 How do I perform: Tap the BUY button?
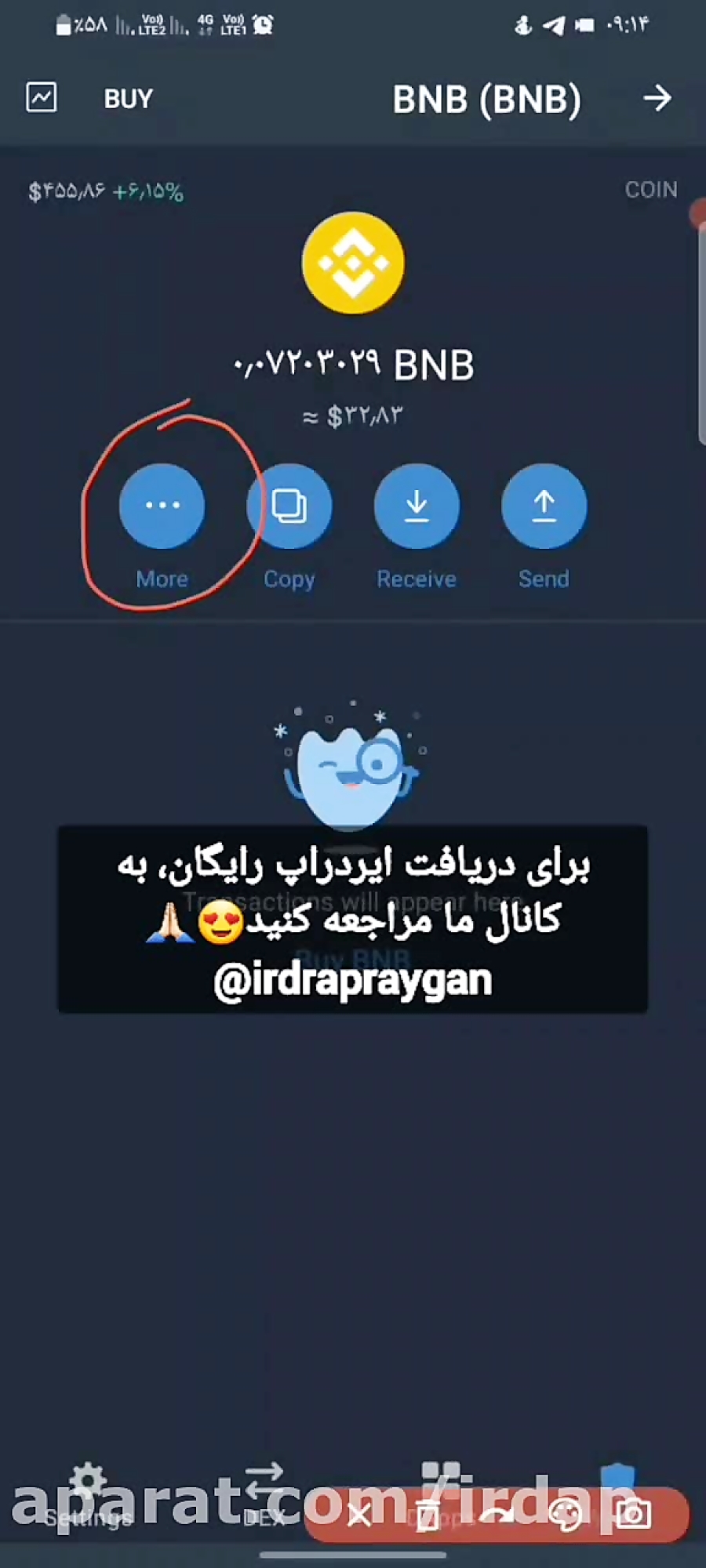(128, 99)
